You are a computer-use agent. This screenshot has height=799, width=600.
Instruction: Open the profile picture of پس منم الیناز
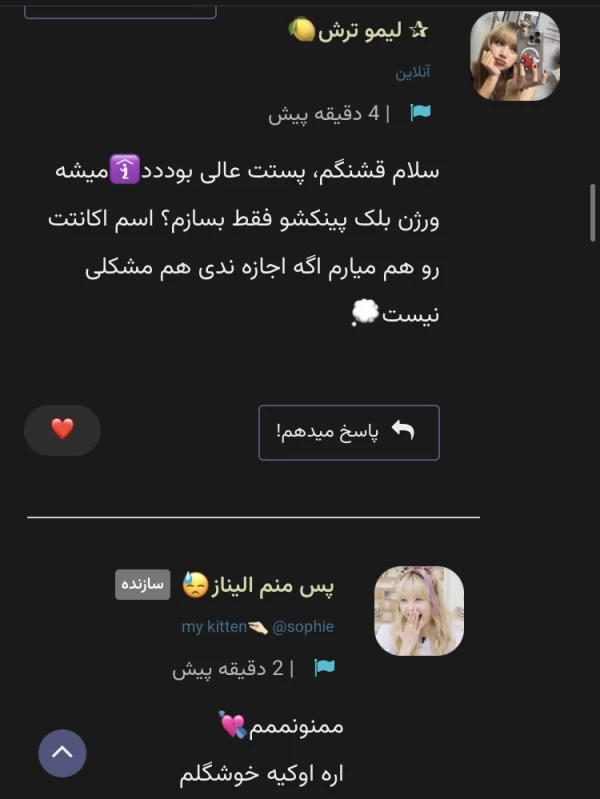point(419,611)
